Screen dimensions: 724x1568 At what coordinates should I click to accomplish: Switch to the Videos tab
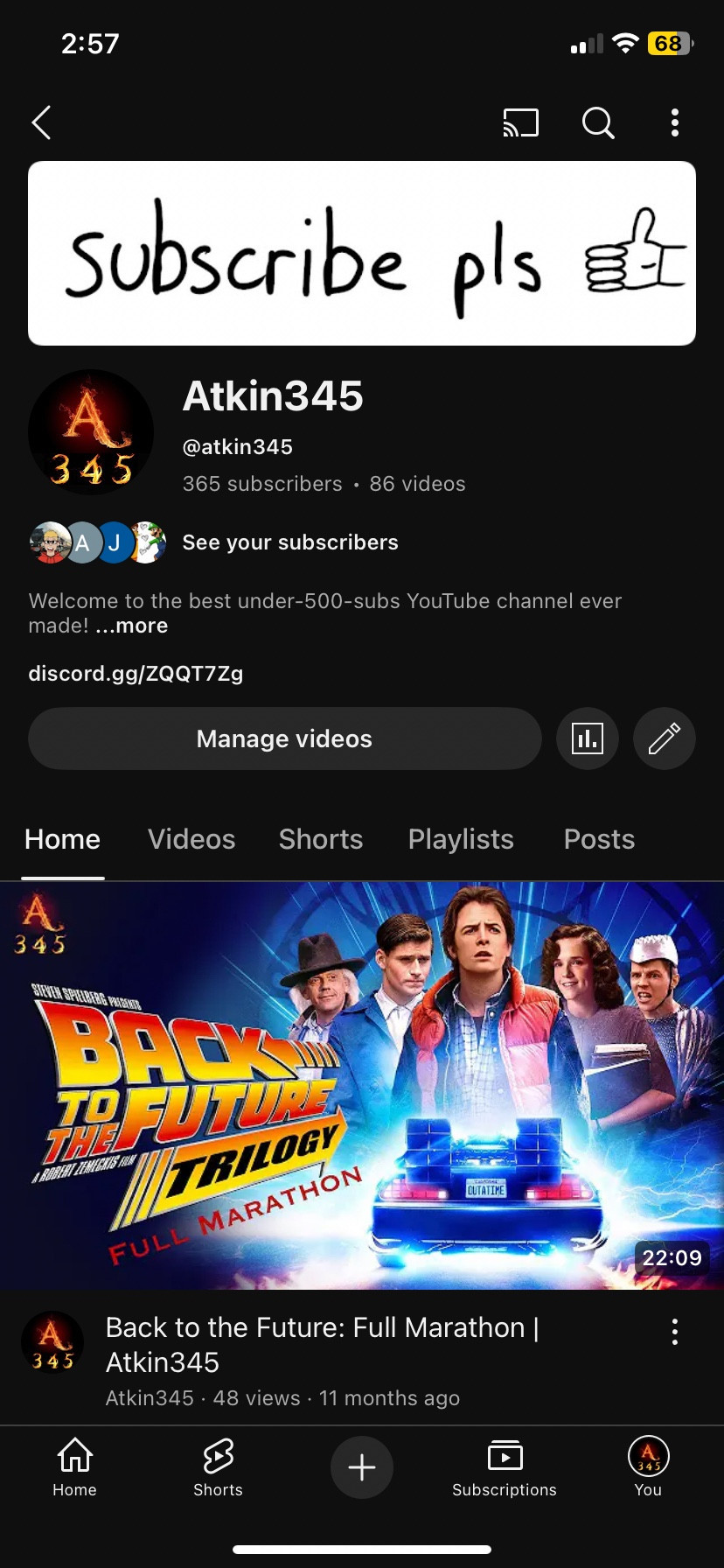click(x=191, y=839)
